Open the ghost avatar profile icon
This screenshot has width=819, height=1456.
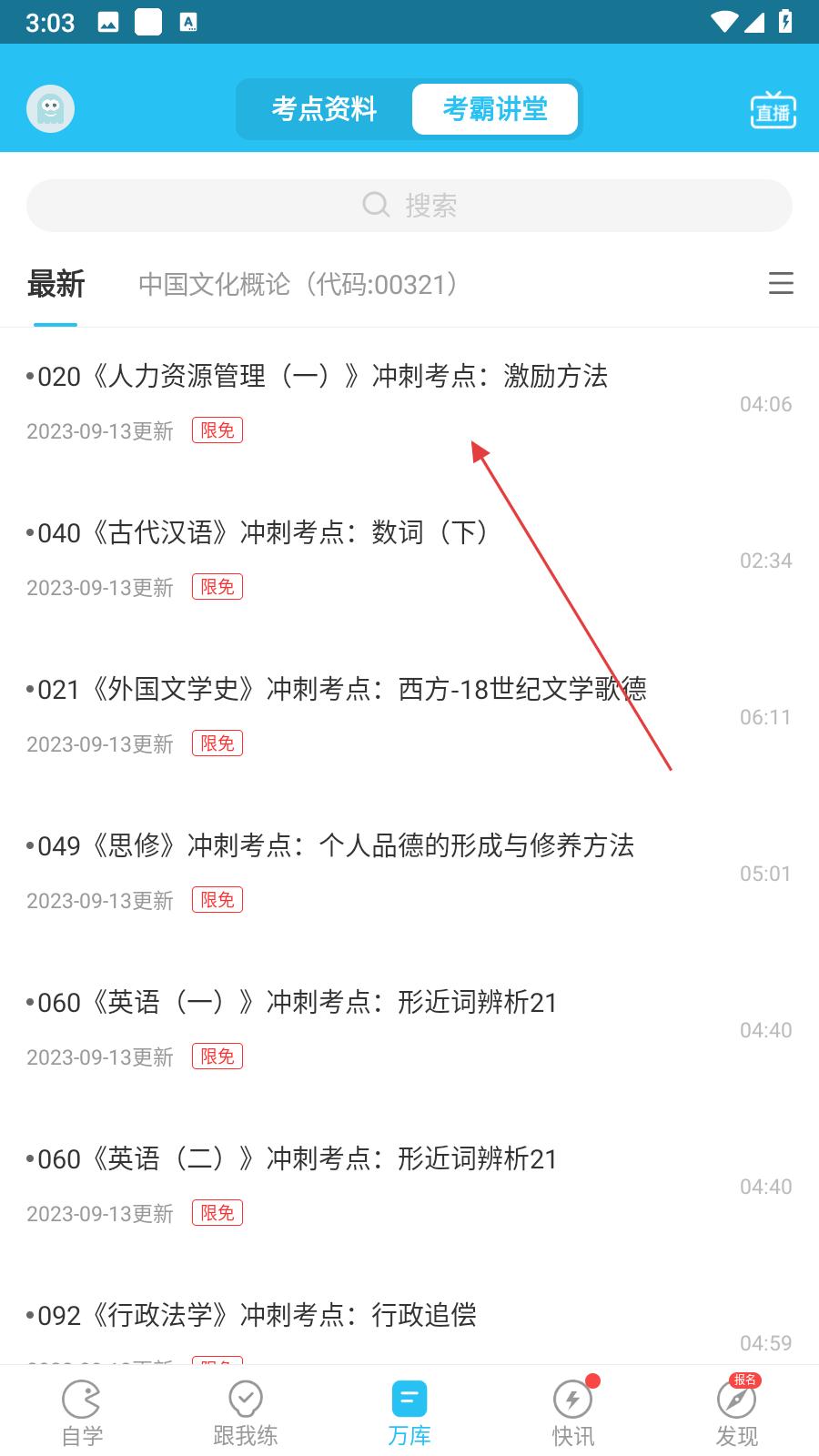click(x=50, y=109)
